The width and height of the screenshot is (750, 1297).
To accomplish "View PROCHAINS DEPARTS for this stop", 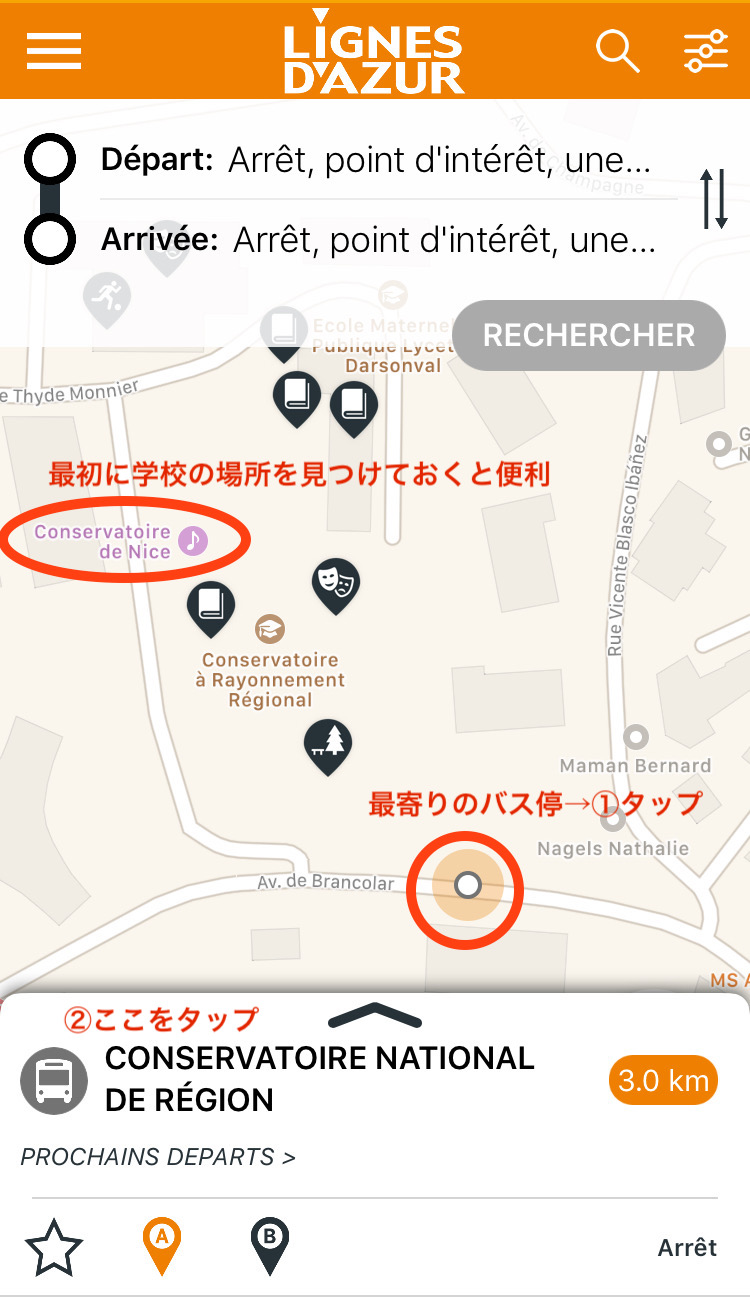I will point(158,1157).
